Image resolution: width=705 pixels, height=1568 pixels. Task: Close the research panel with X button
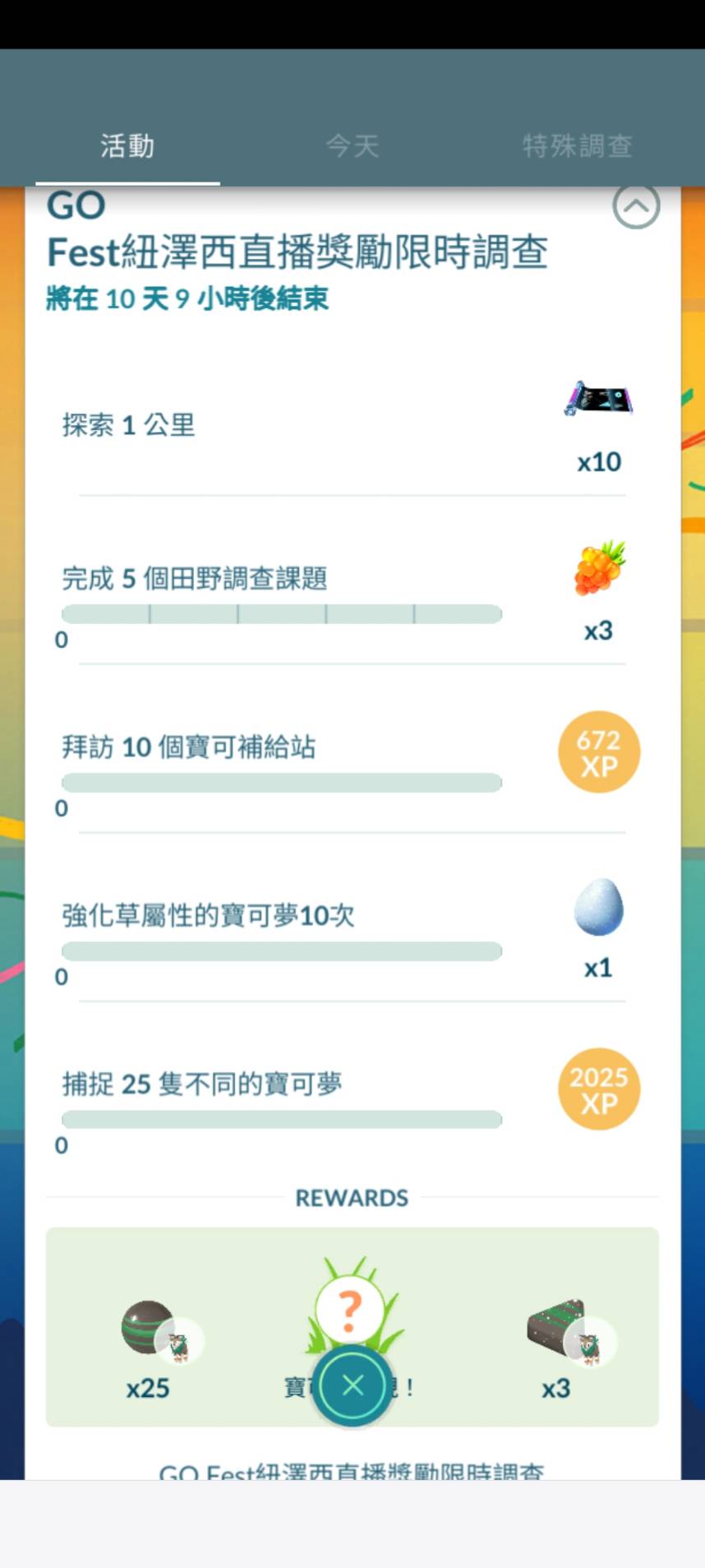[352, 1385]
